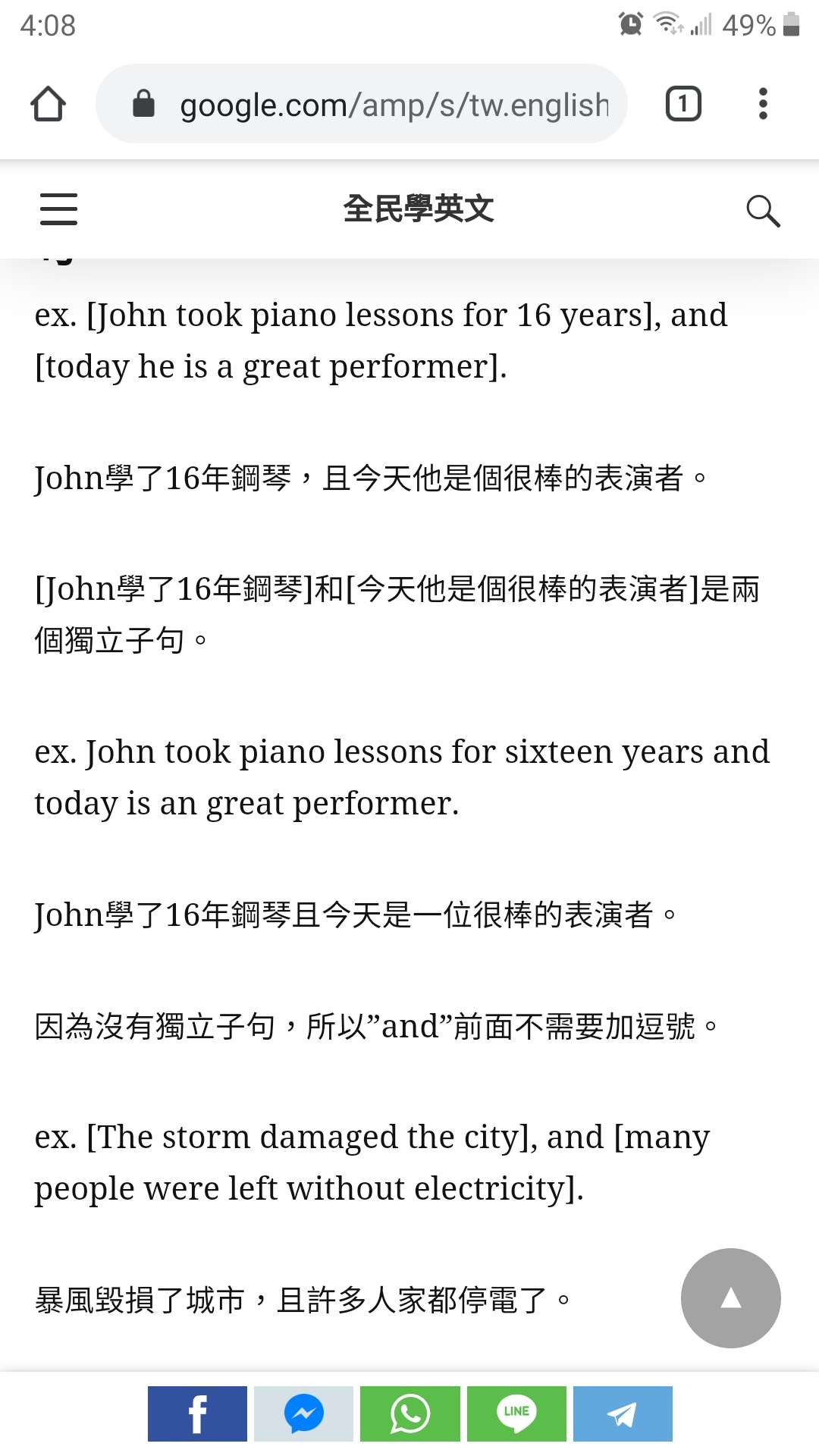Tap the google.com address bar
This screenshot has height=1456, width=819.
[361, 104]
